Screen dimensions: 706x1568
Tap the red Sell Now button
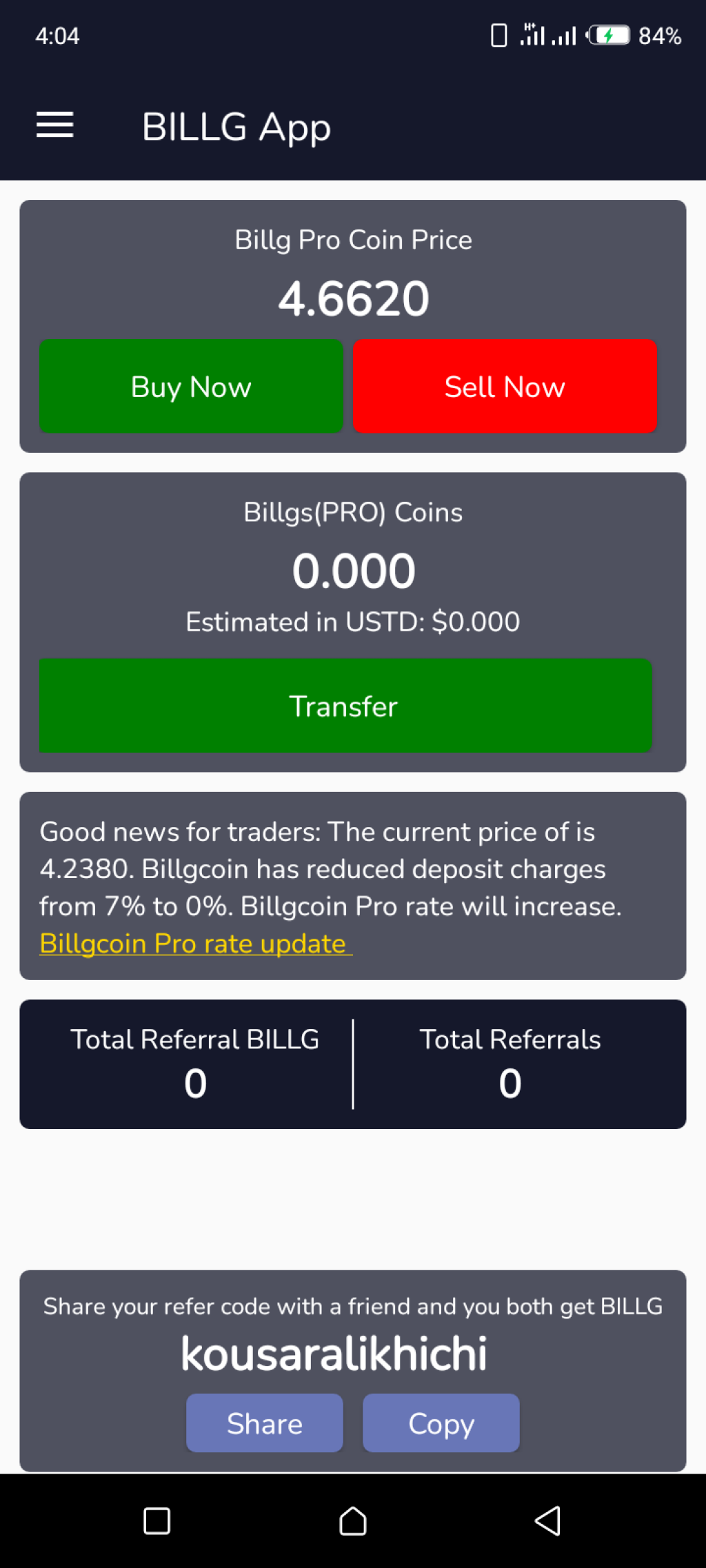(505, 386)
